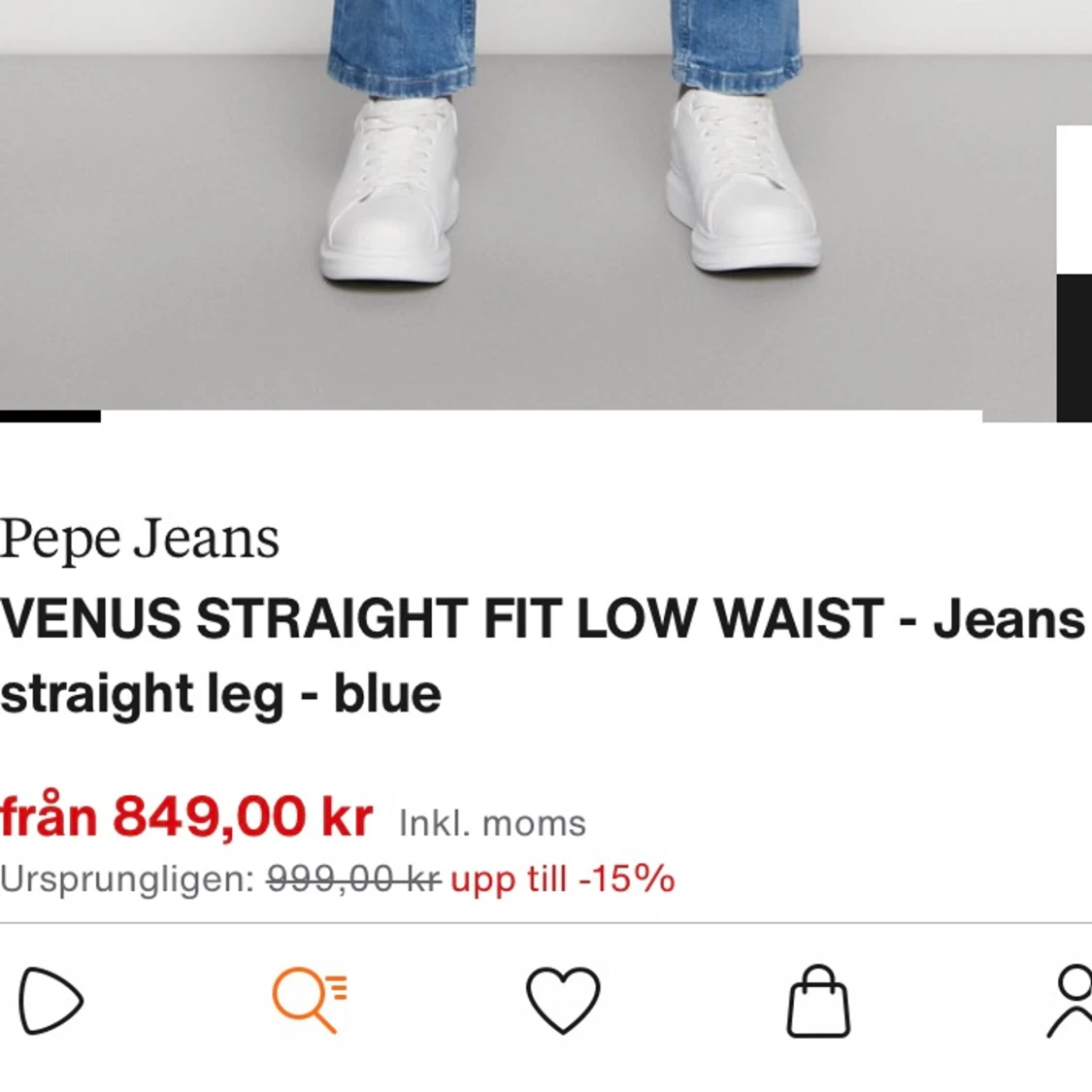
Task: Open the Pepe Jeans brand page
Action: point(140,540)
